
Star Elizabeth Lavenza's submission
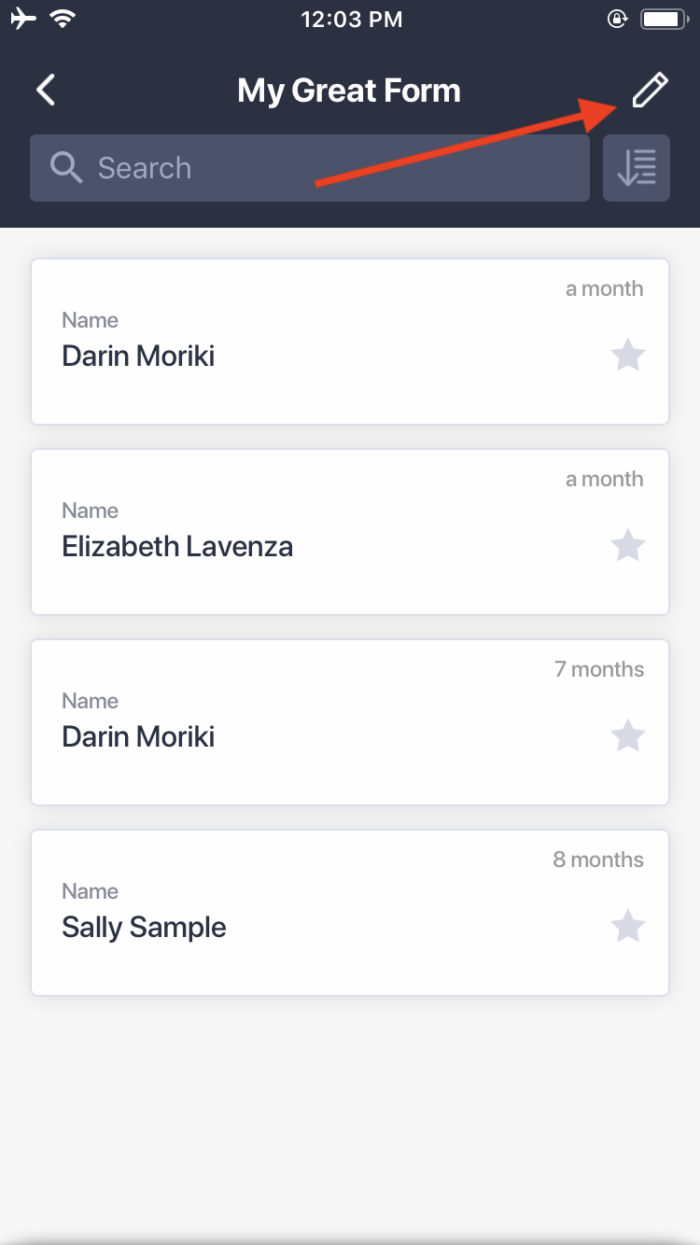coord(628,546)
